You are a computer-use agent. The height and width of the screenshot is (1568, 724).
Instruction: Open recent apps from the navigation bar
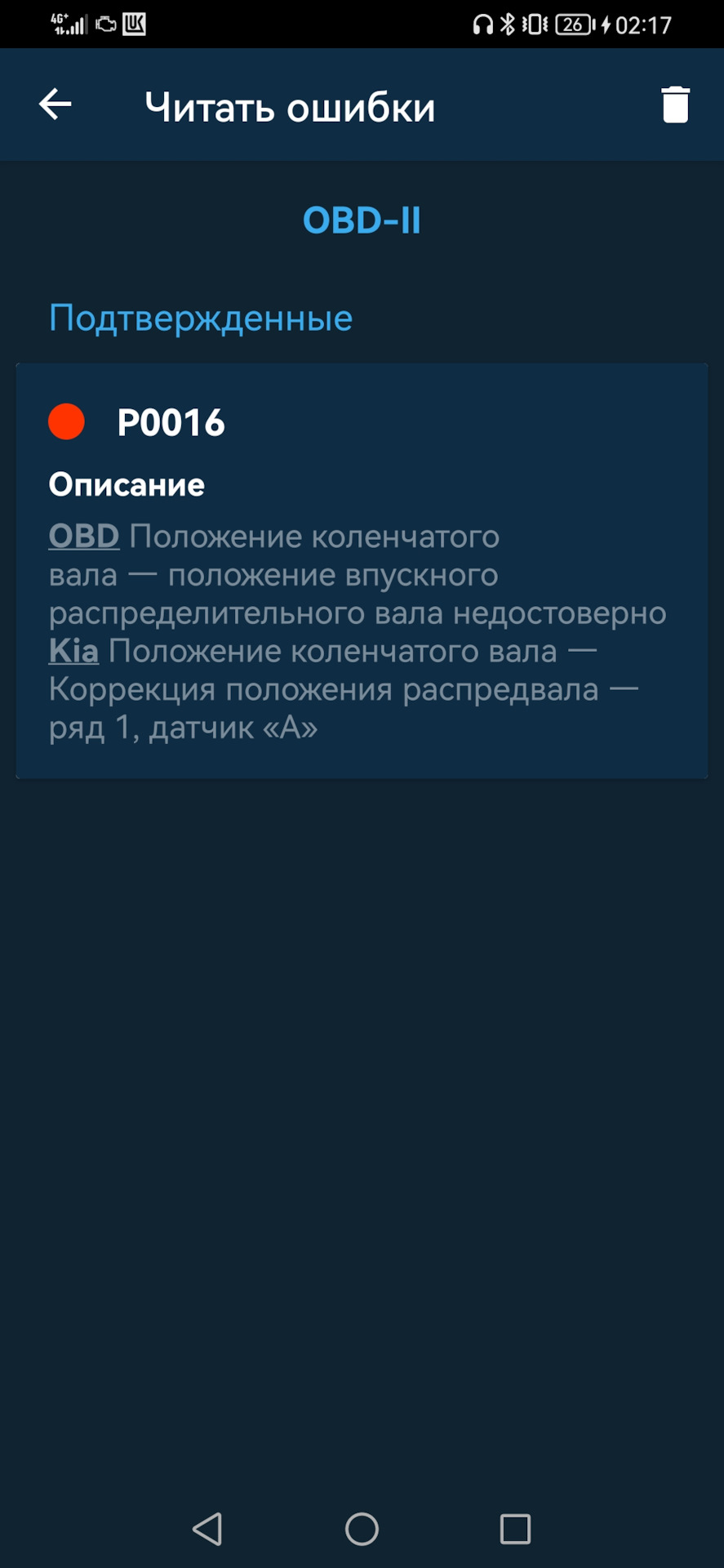(x=515, y=1529)
